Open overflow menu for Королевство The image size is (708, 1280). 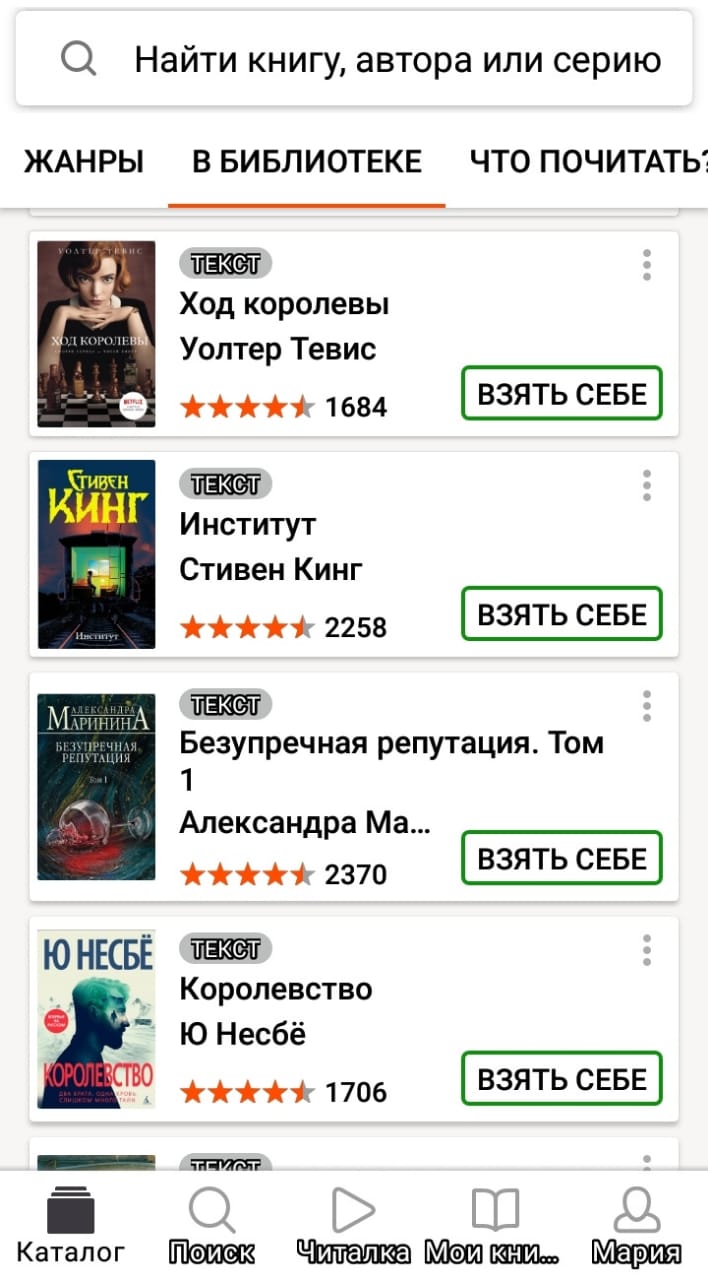(x=647, y=950)
